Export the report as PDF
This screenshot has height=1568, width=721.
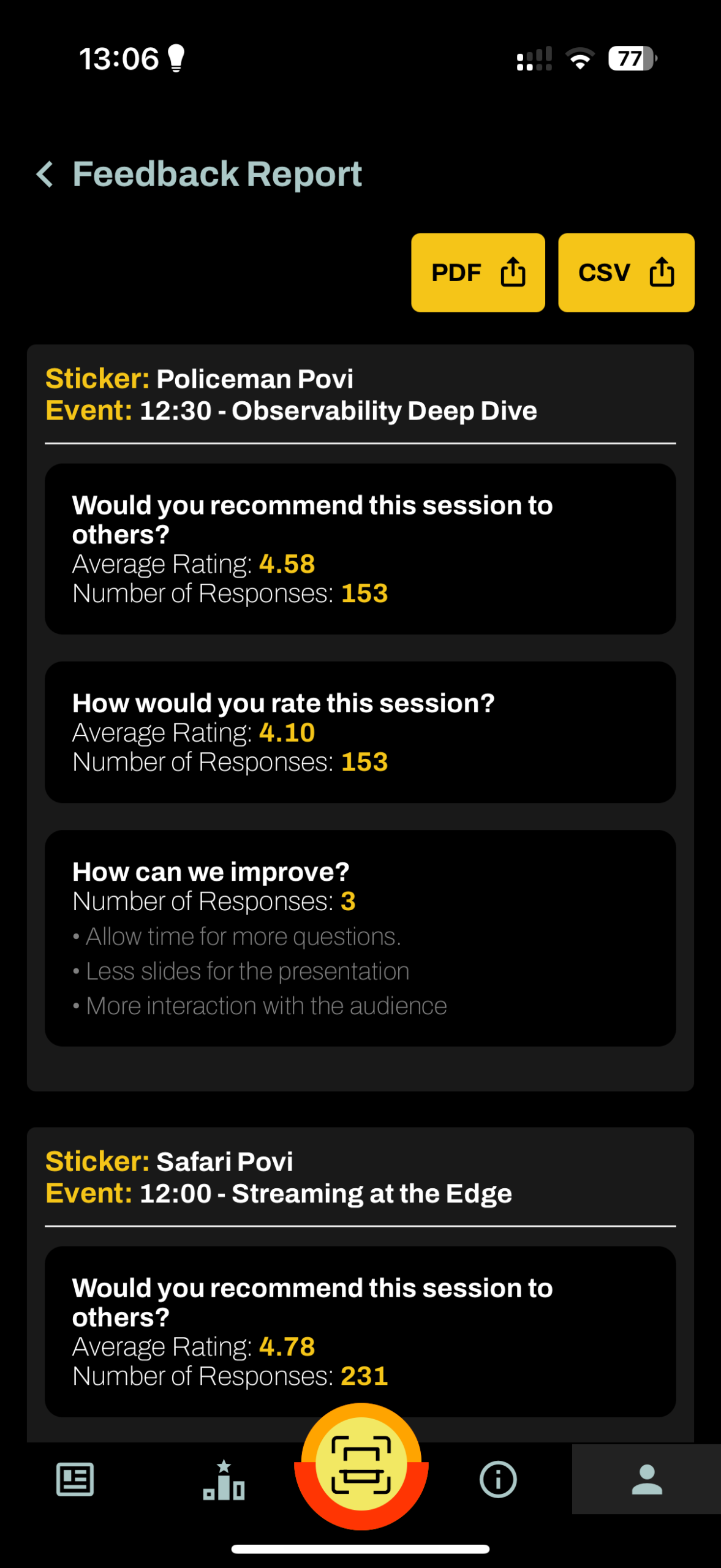click(x=478, y=271)
